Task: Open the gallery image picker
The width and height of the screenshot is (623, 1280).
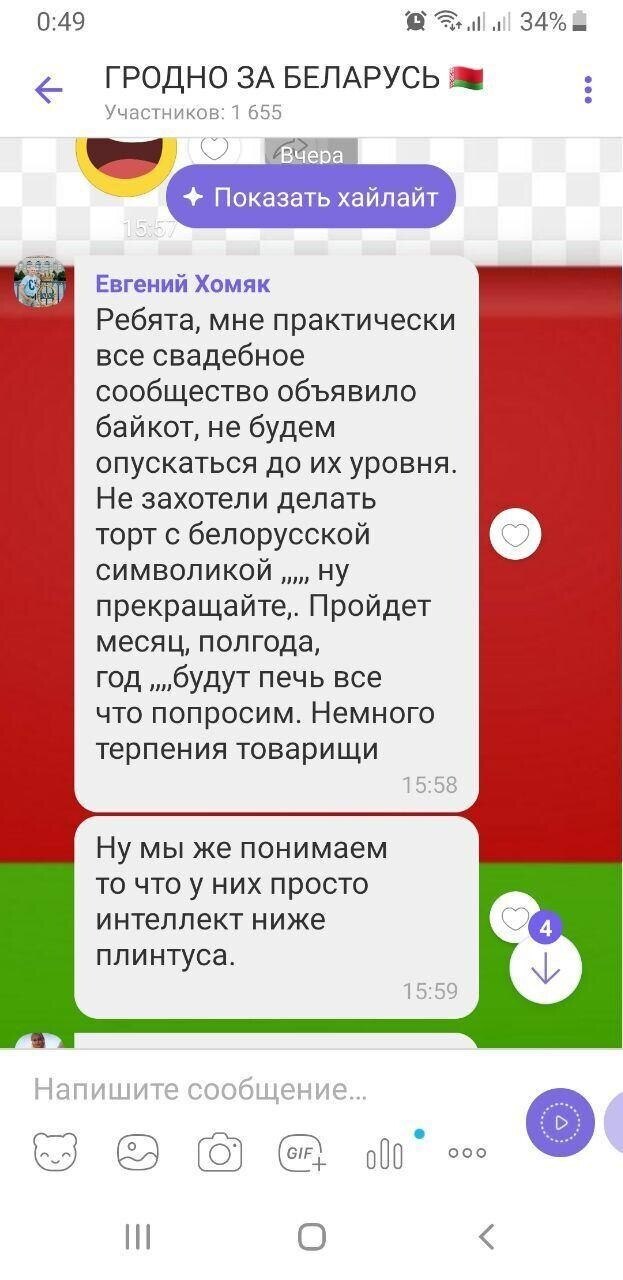Action: pos(138,1153)
